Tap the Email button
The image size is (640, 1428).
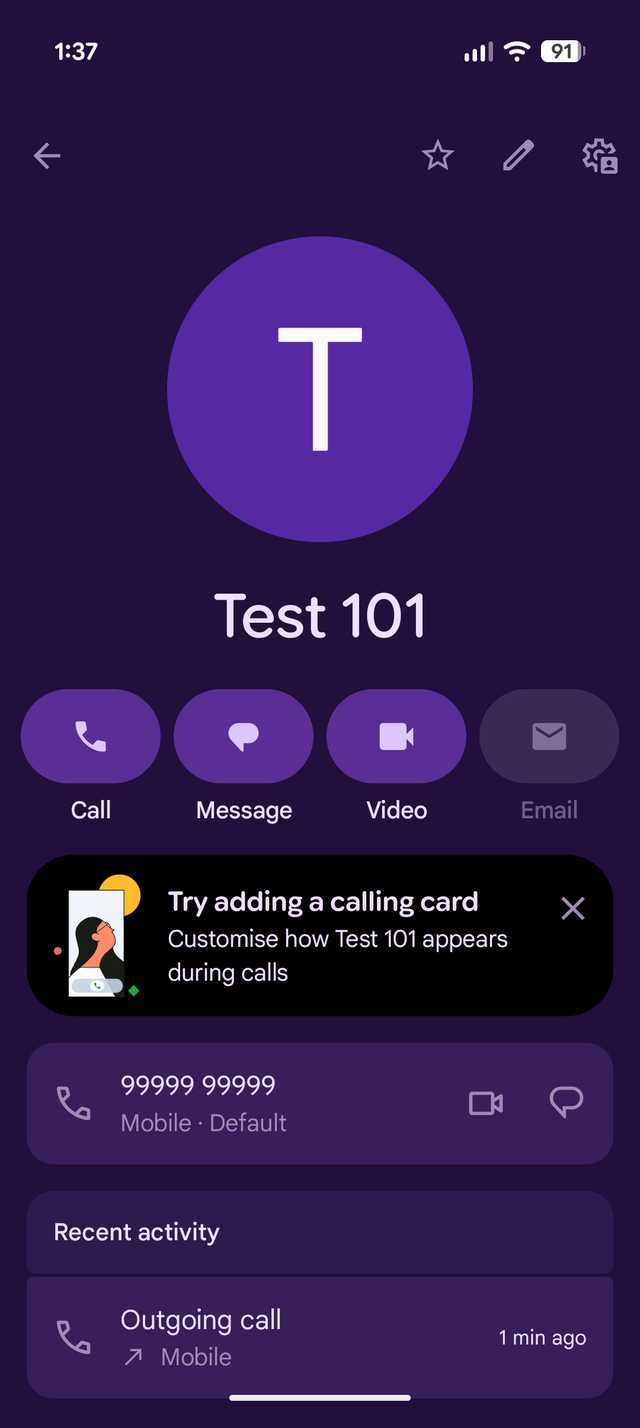click(549, 737)
